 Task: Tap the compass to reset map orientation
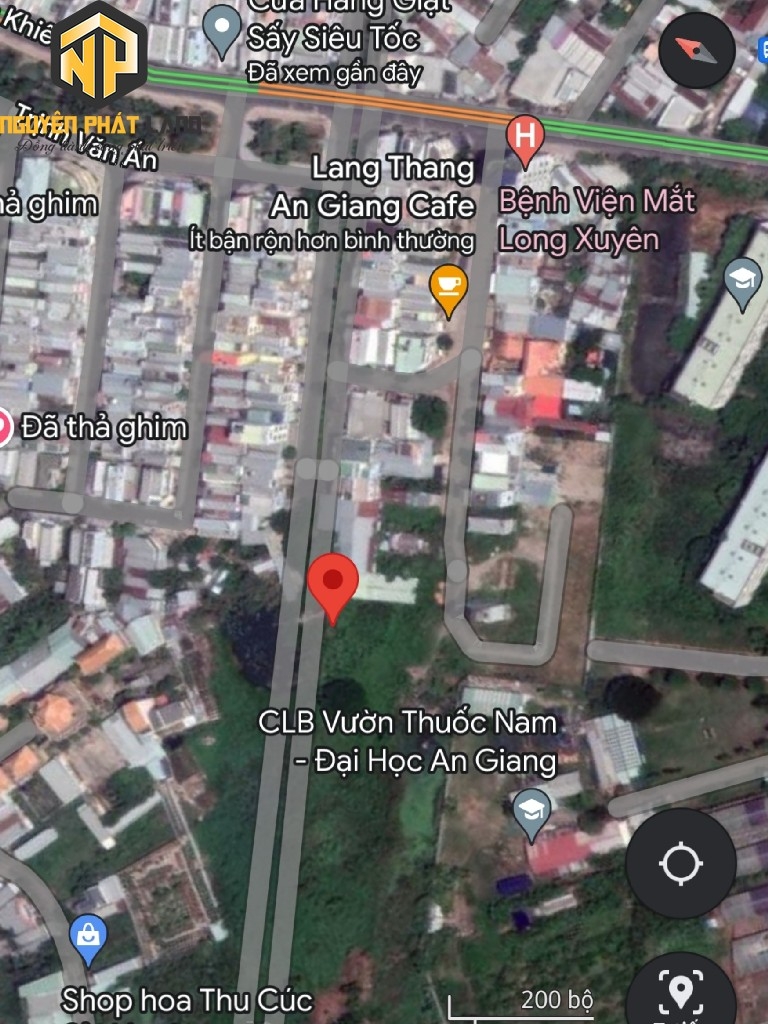(697, 50)
